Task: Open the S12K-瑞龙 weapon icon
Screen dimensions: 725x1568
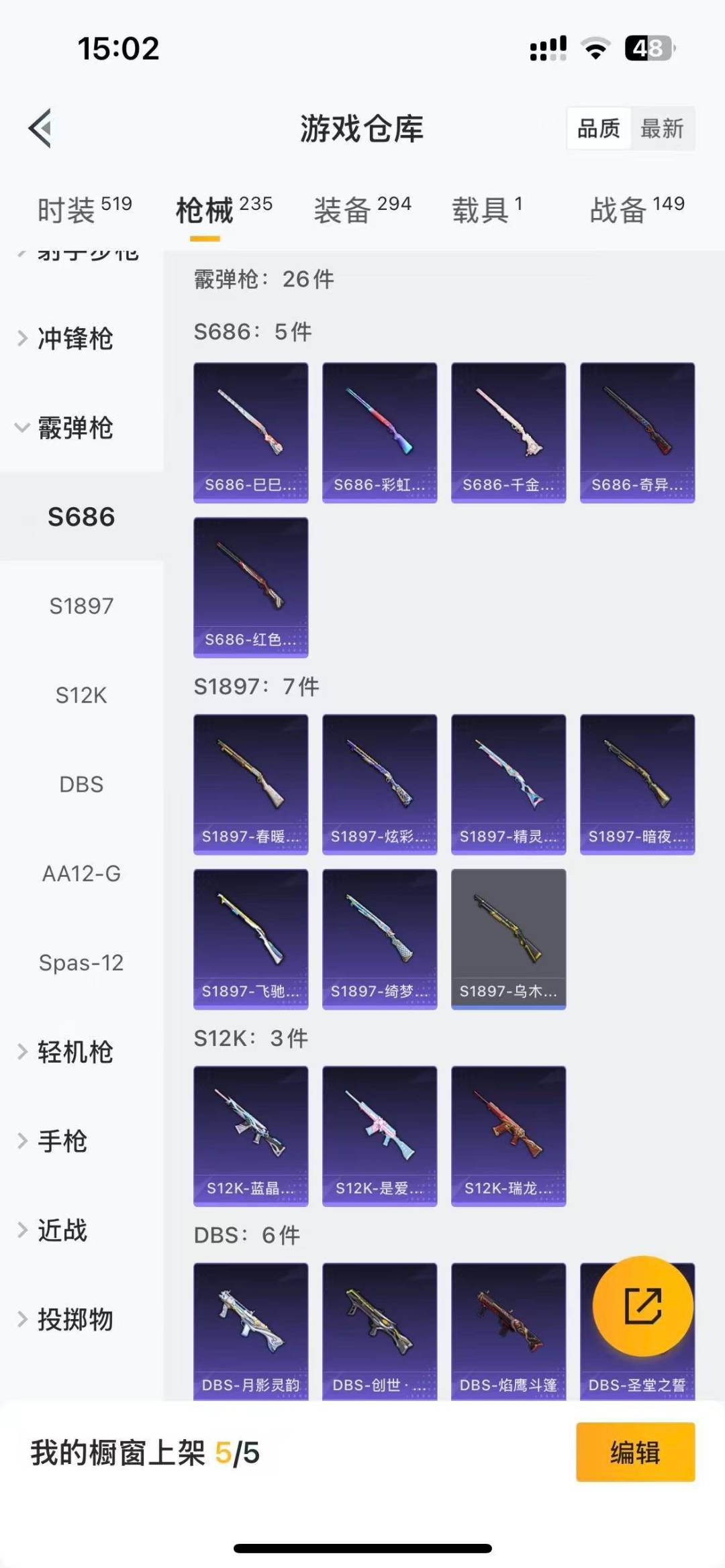Action: pyautogui.click(x=508, y=1134)
